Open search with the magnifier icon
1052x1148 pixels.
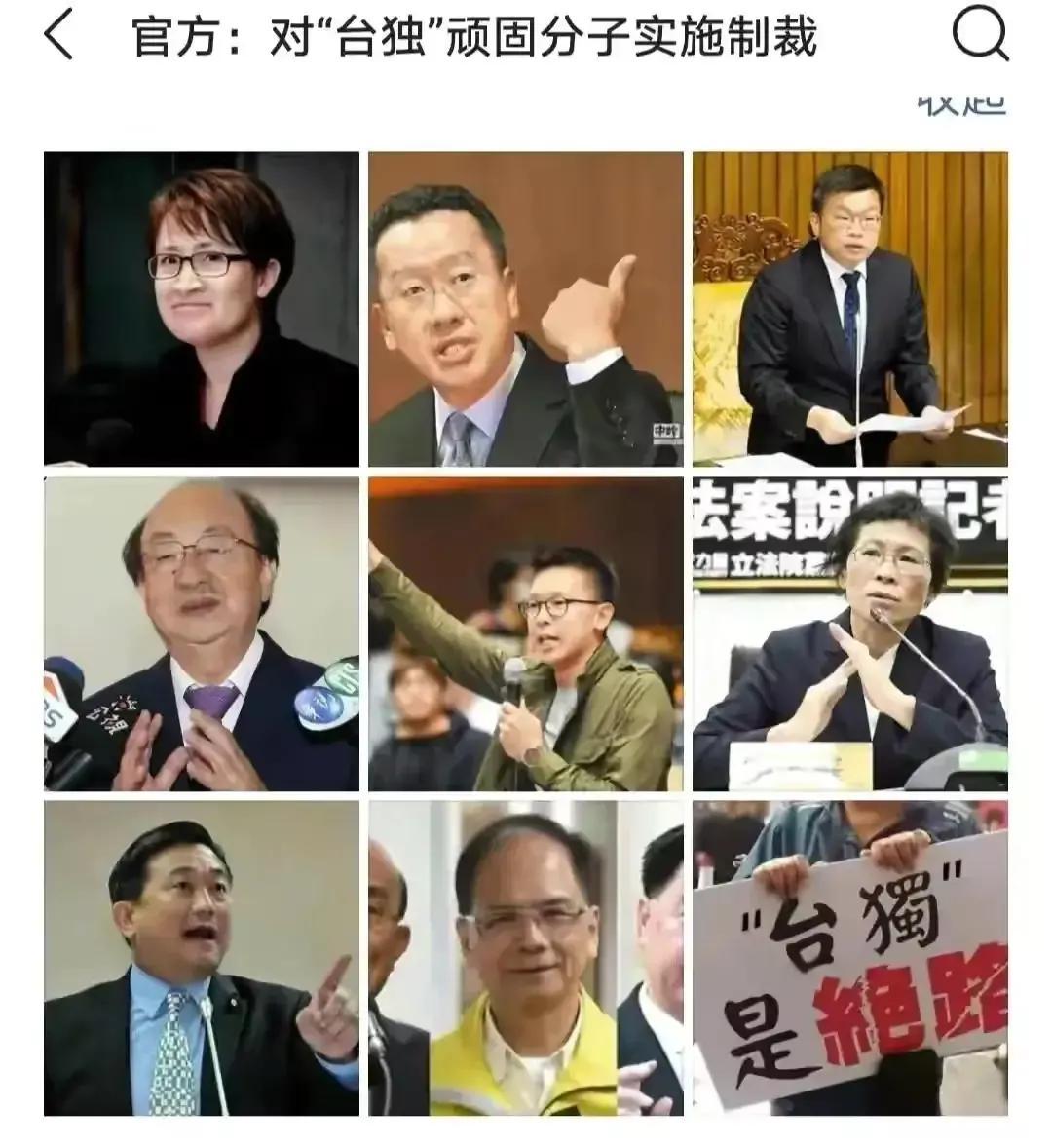pyautogui.click(x=978, y=37)
